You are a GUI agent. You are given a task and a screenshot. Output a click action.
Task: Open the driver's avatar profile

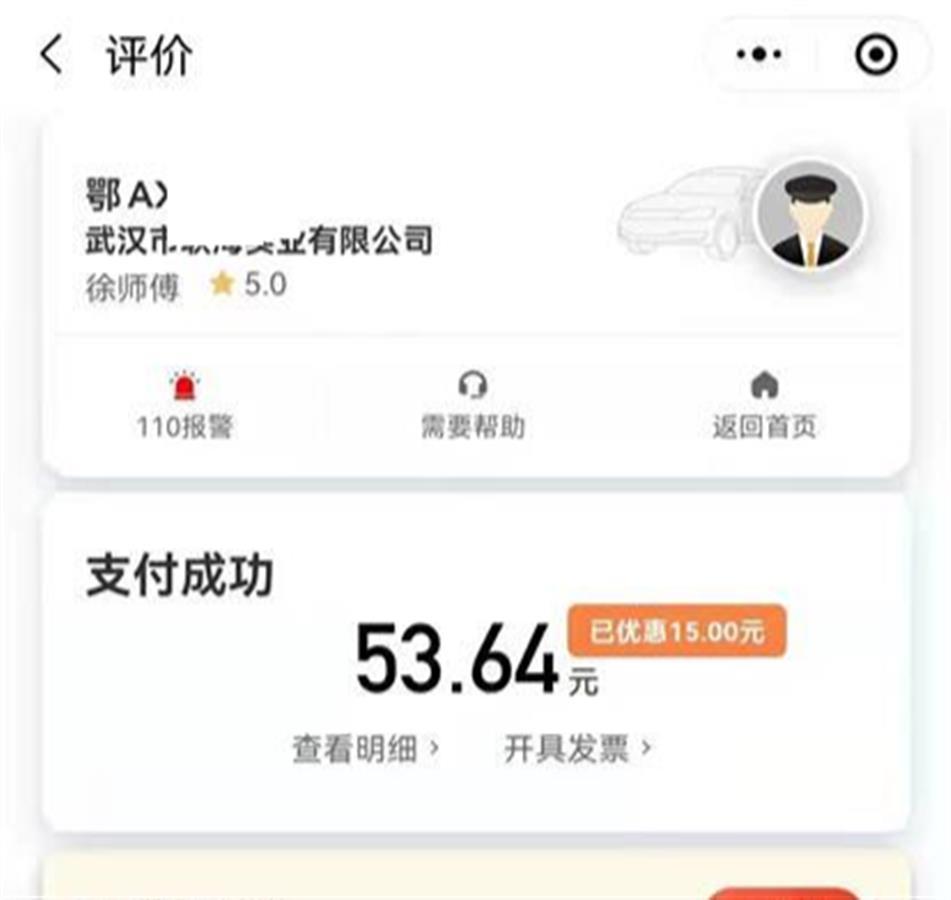click(809, 216)
